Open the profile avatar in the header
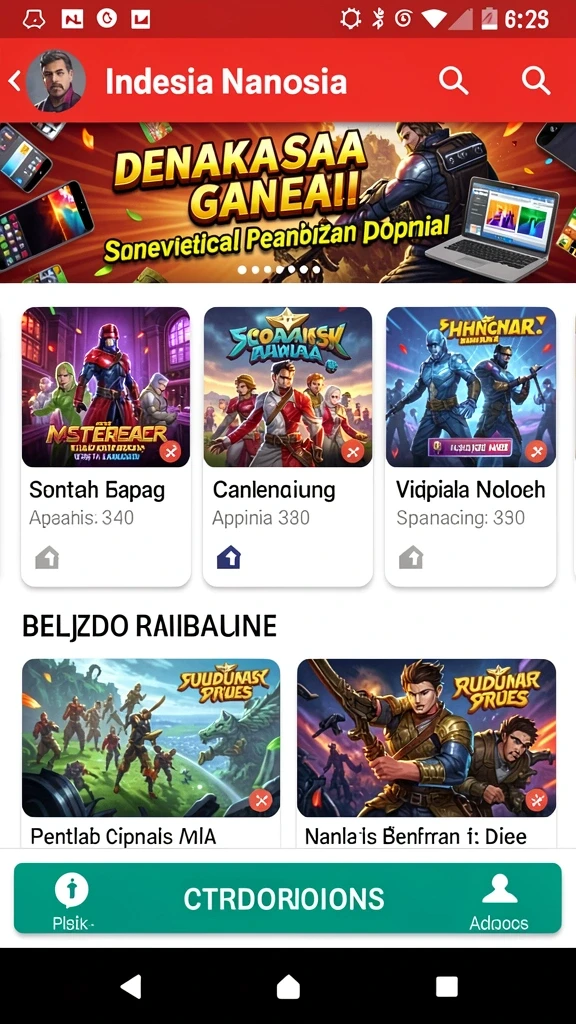This screenshot has width=576, height=1024. (x=56, y=81)
